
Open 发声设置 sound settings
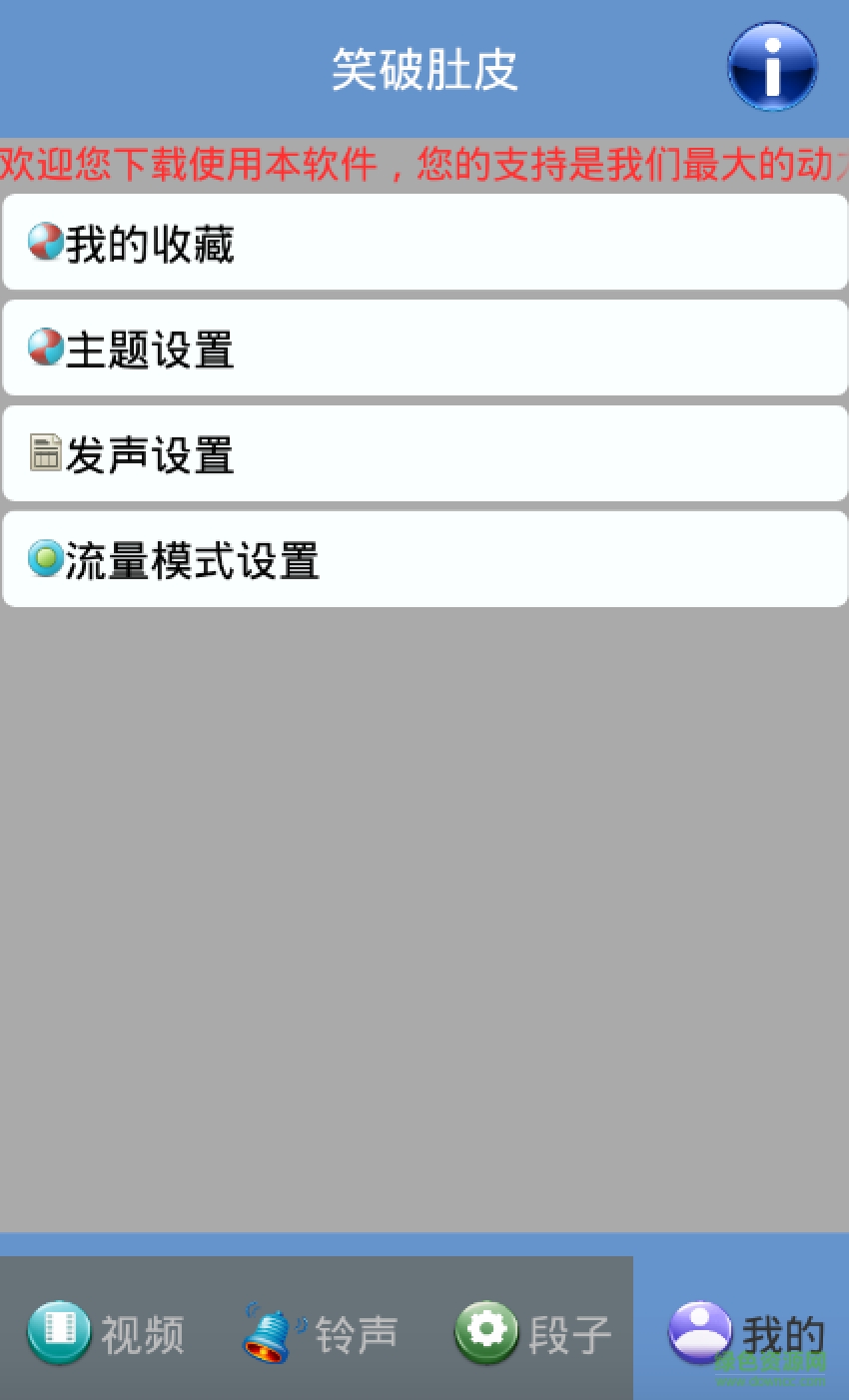[x=424, y=454]
